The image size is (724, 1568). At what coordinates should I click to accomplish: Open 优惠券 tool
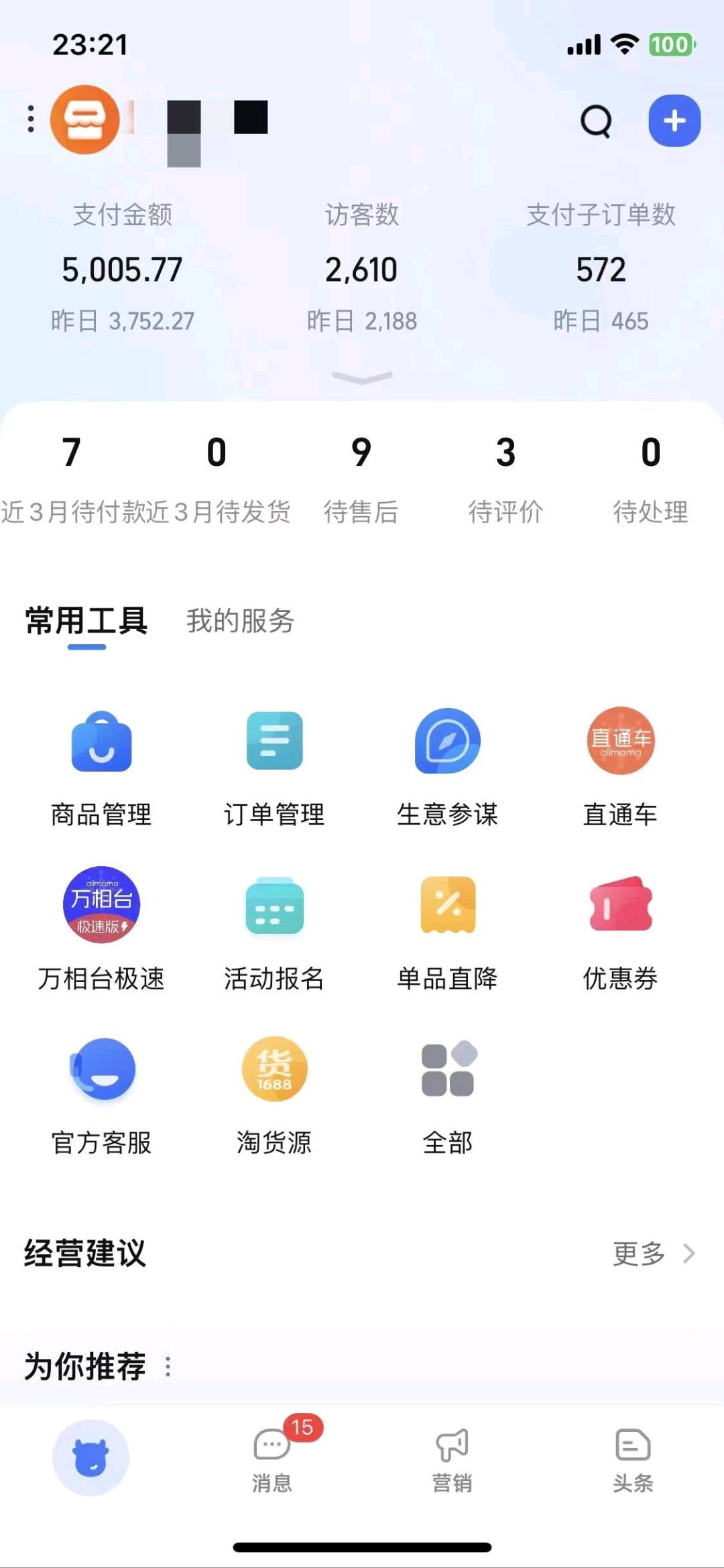point(621,933)
